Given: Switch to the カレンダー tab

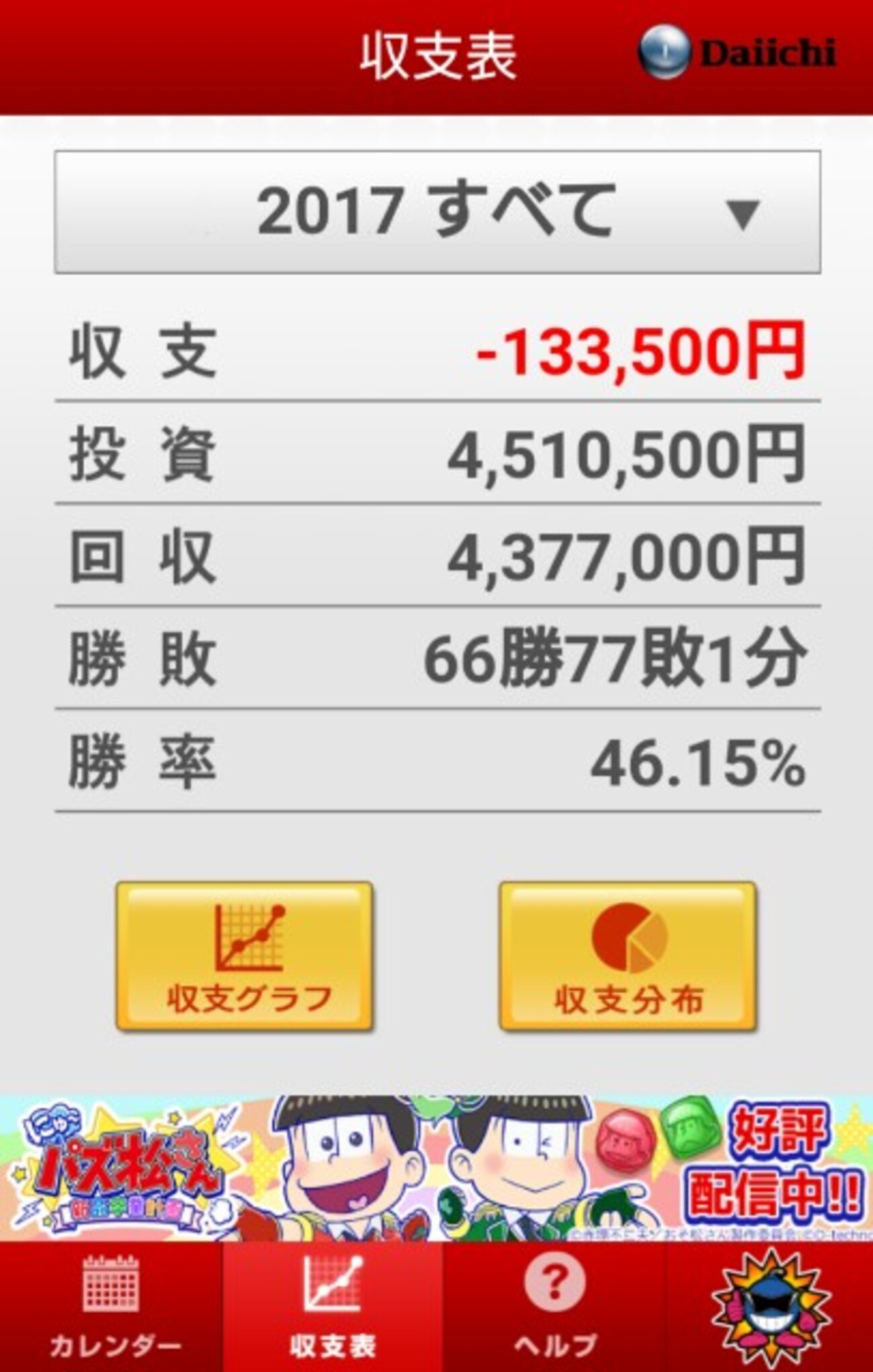Looking at the screenshot, I should [x=111, y=1306].
